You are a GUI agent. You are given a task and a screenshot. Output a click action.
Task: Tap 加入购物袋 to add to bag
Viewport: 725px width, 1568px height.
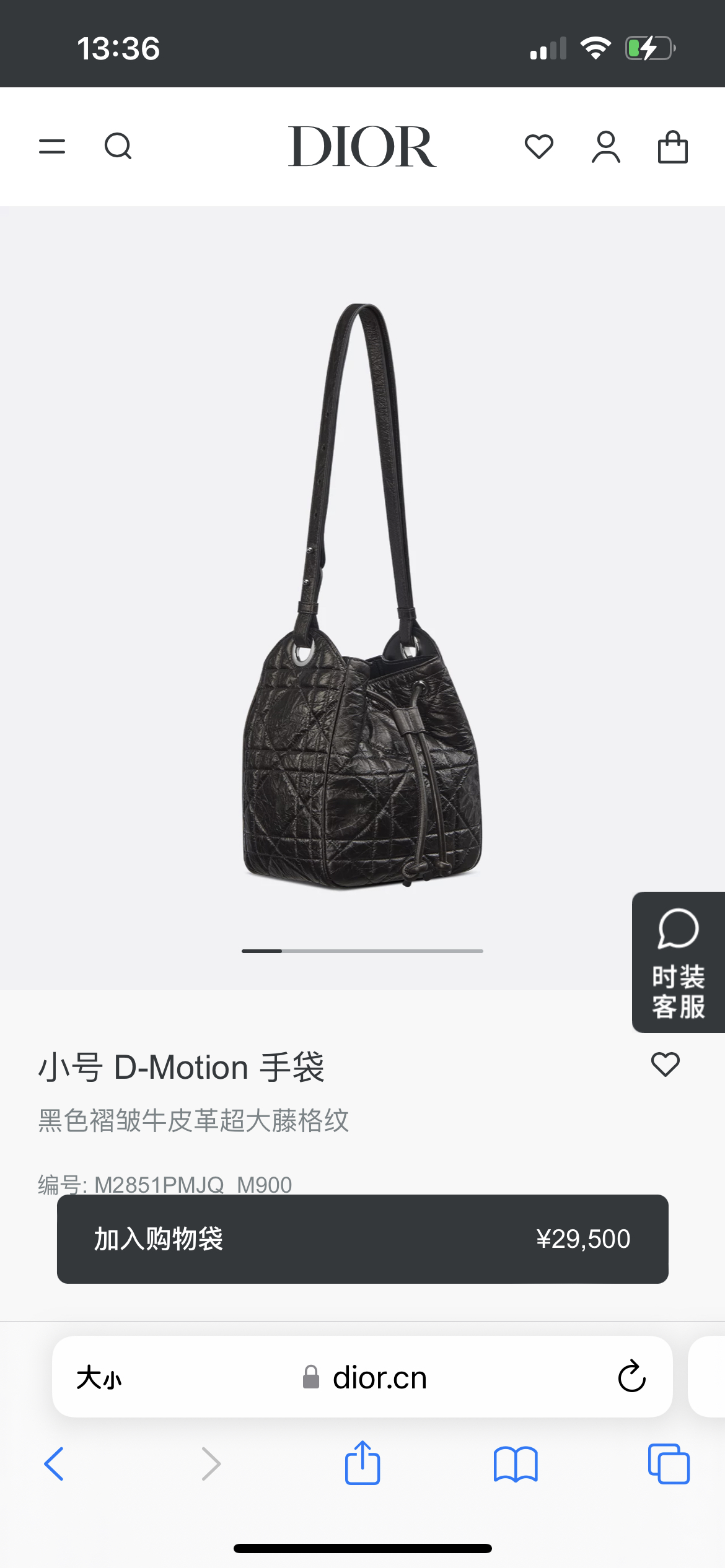[362, 1239]
